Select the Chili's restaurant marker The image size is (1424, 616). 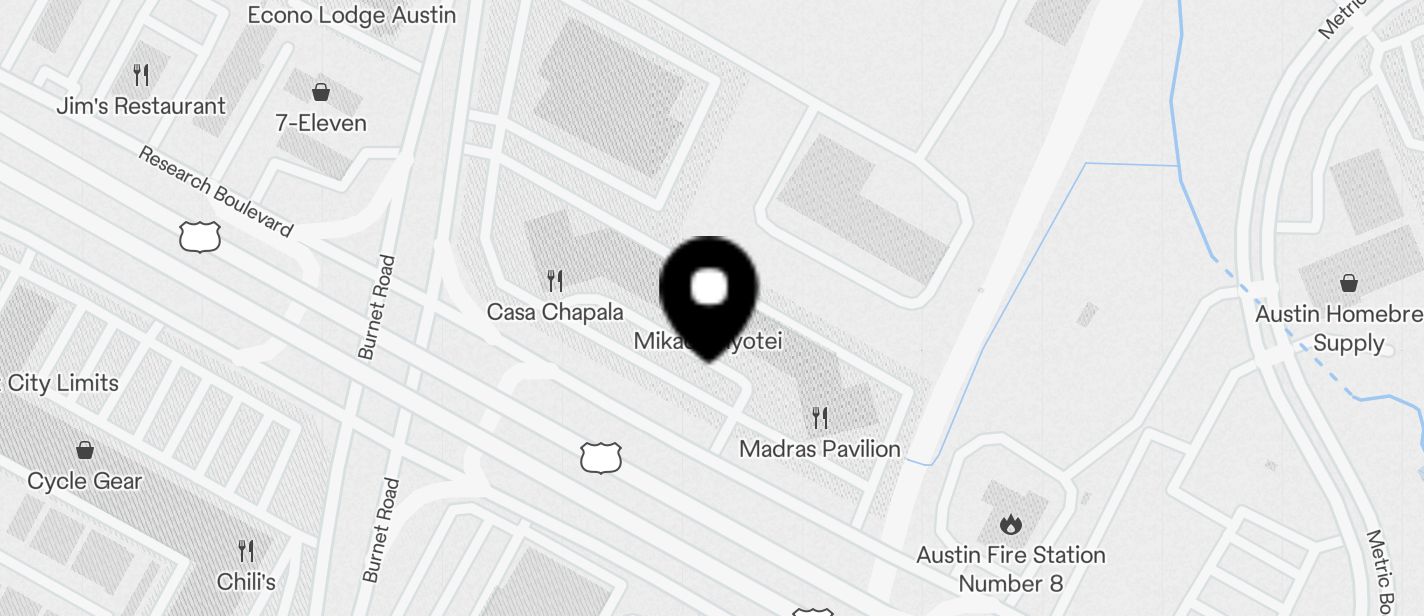(x=246, y=550)
